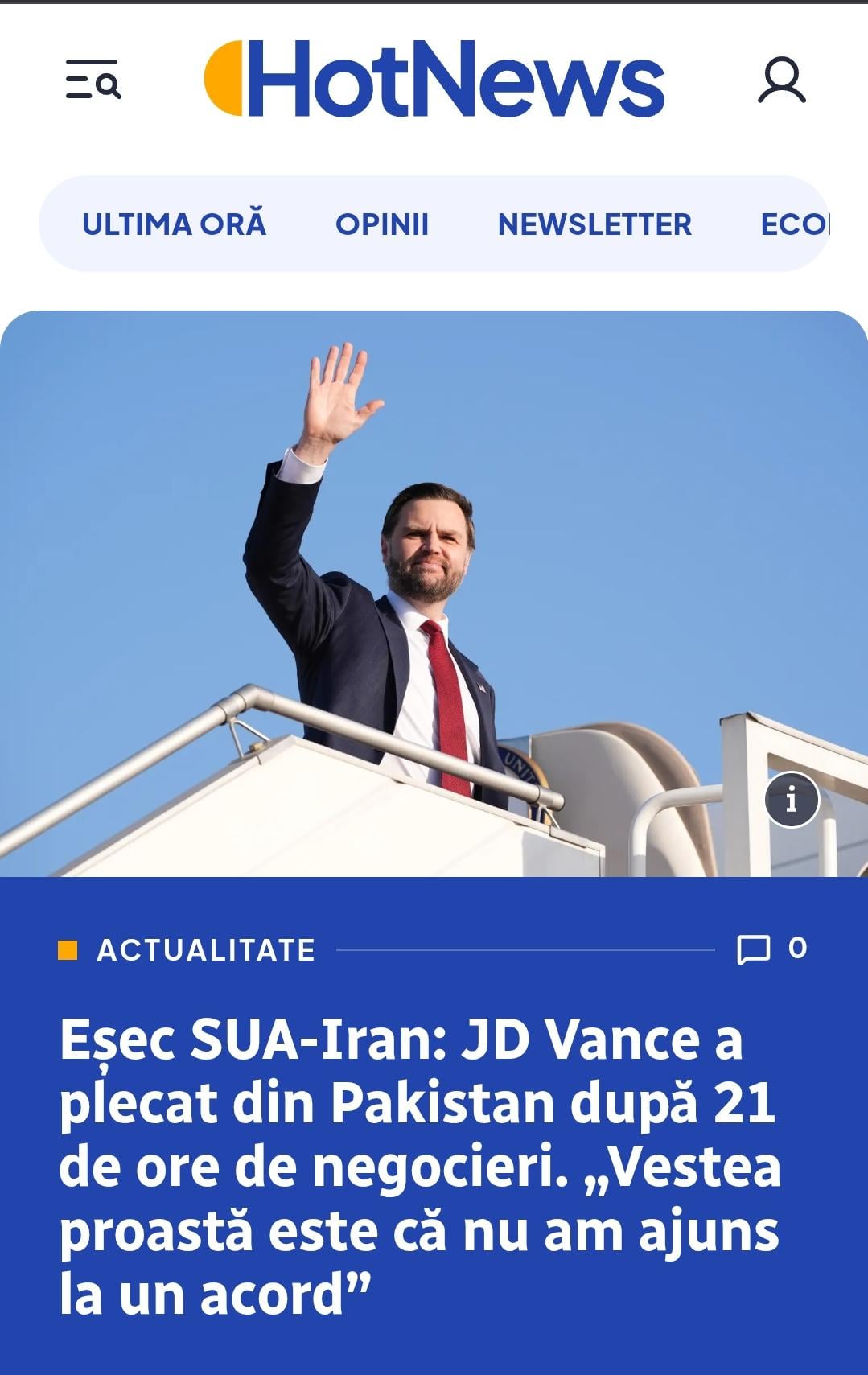Go to HotNews homepage logo
The image size is (868, 1375).
pos(434,79)
